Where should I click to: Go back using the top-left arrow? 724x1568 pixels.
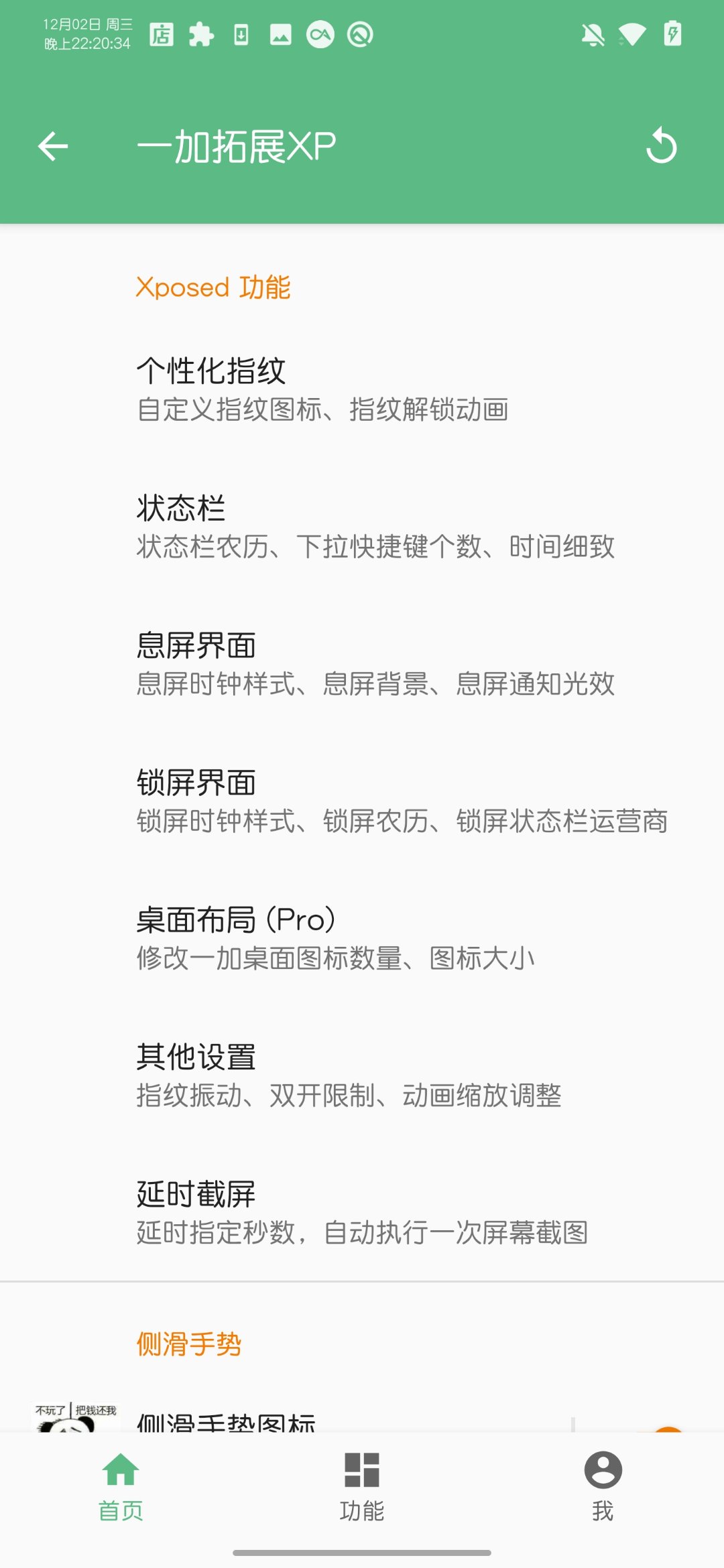[53, 146]
